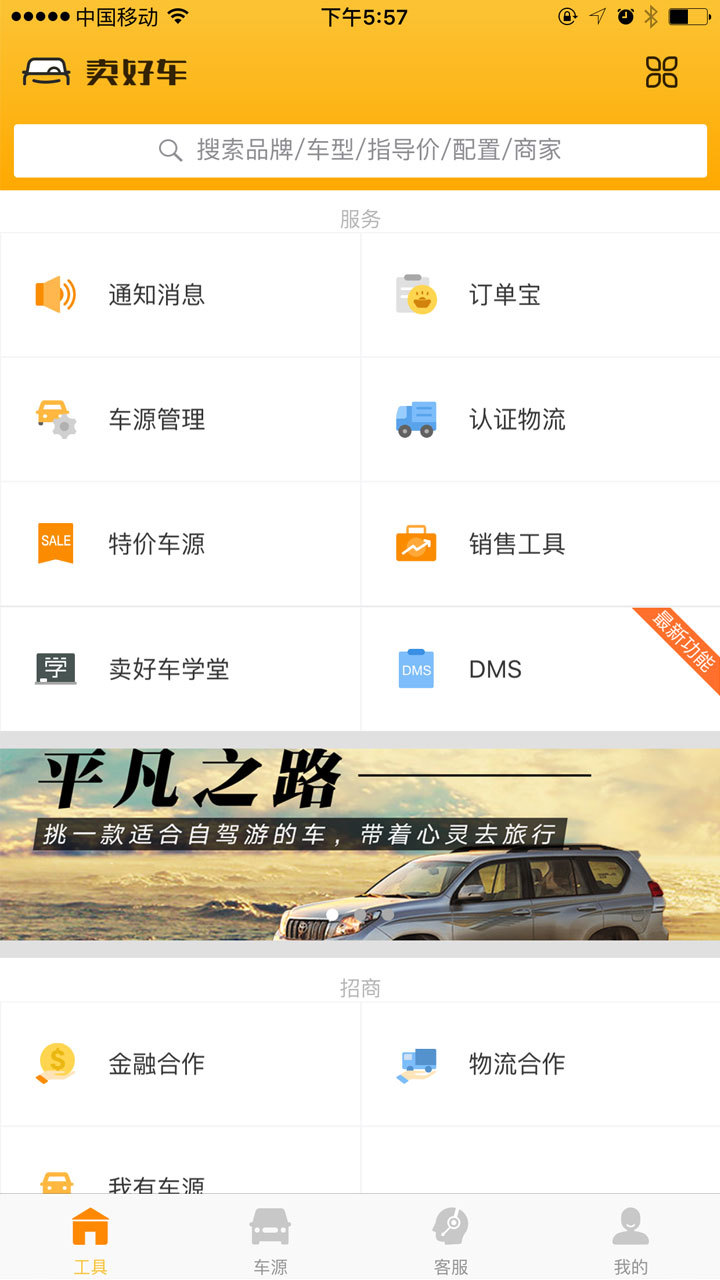The width and height of the screenshot is (720, 1280).
Task: Open 认证物流 certified logistics
Action: pos(417,419)
